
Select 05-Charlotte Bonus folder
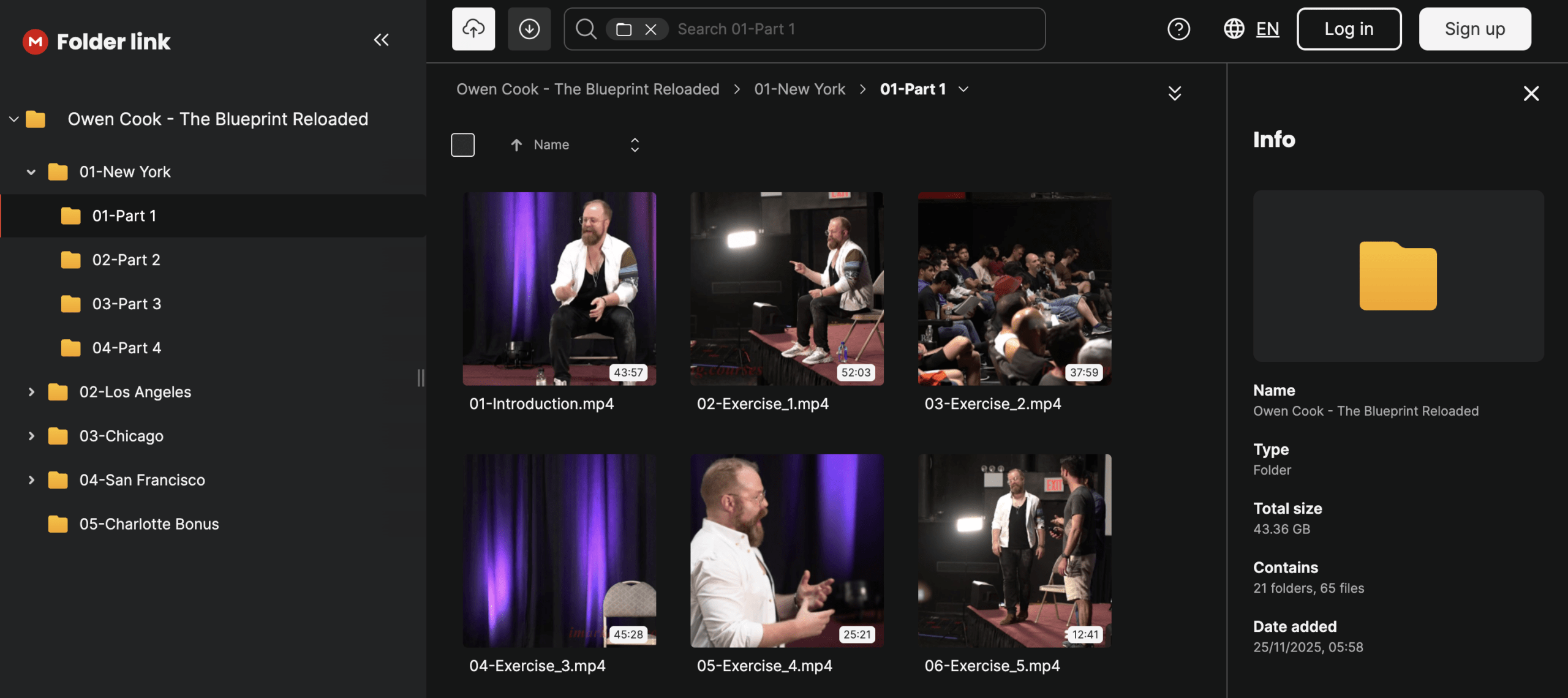pos(149,524)
